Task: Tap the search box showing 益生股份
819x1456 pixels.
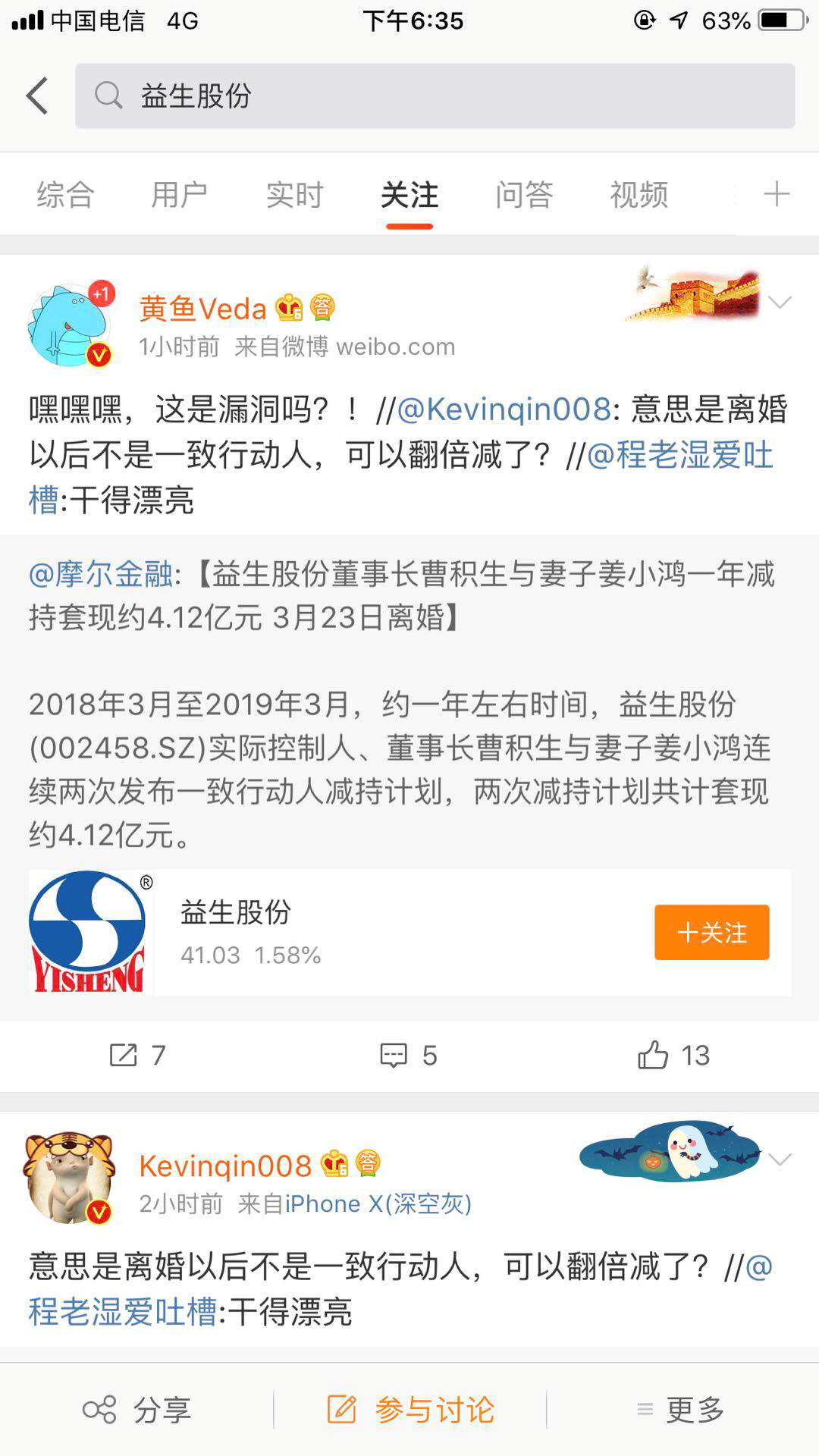Action: [434, 96]
